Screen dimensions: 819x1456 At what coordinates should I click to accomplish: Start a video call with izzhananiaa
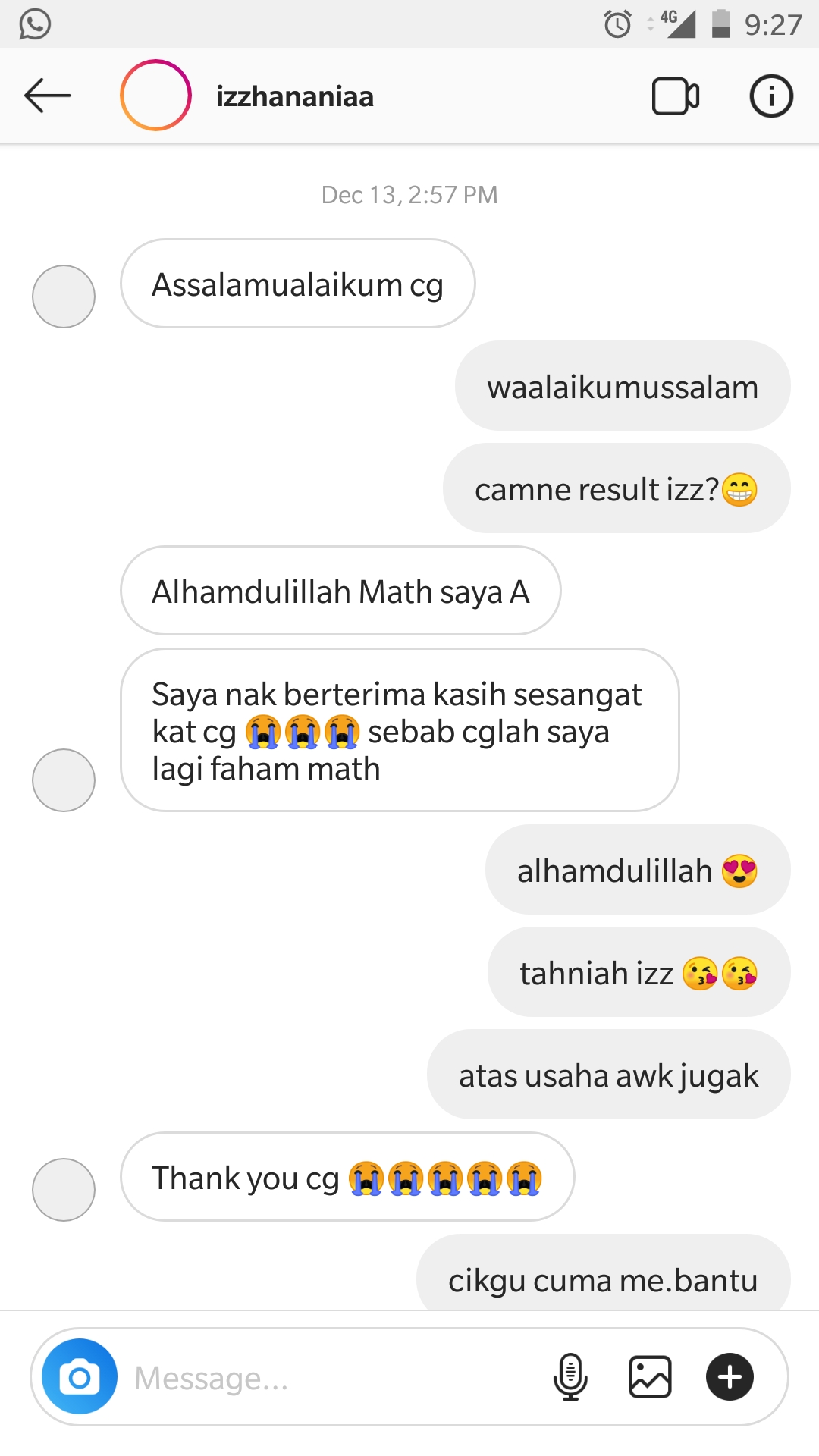[675, 96]
